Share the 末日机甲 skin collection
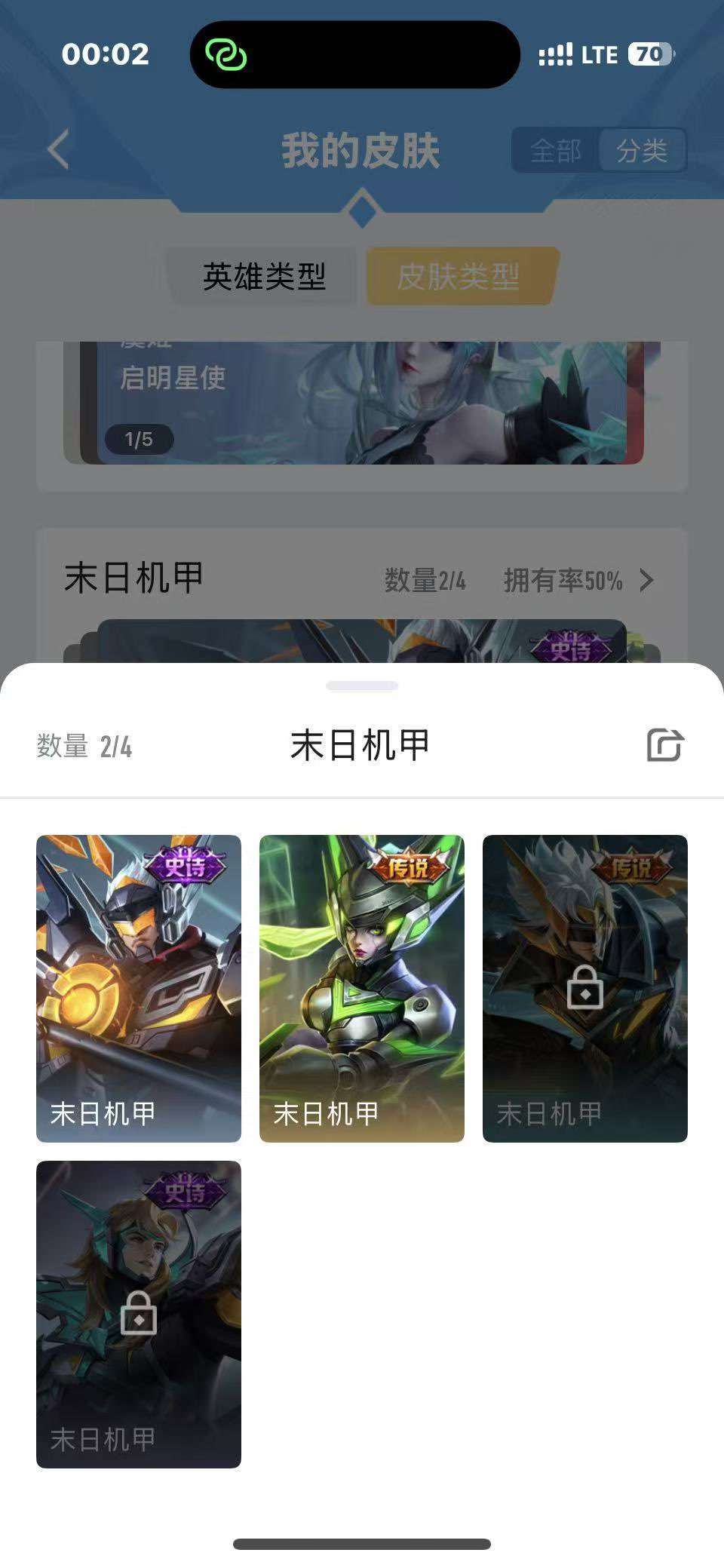The width and height of the screenshot is (724, 1568). tap(664, 745)
